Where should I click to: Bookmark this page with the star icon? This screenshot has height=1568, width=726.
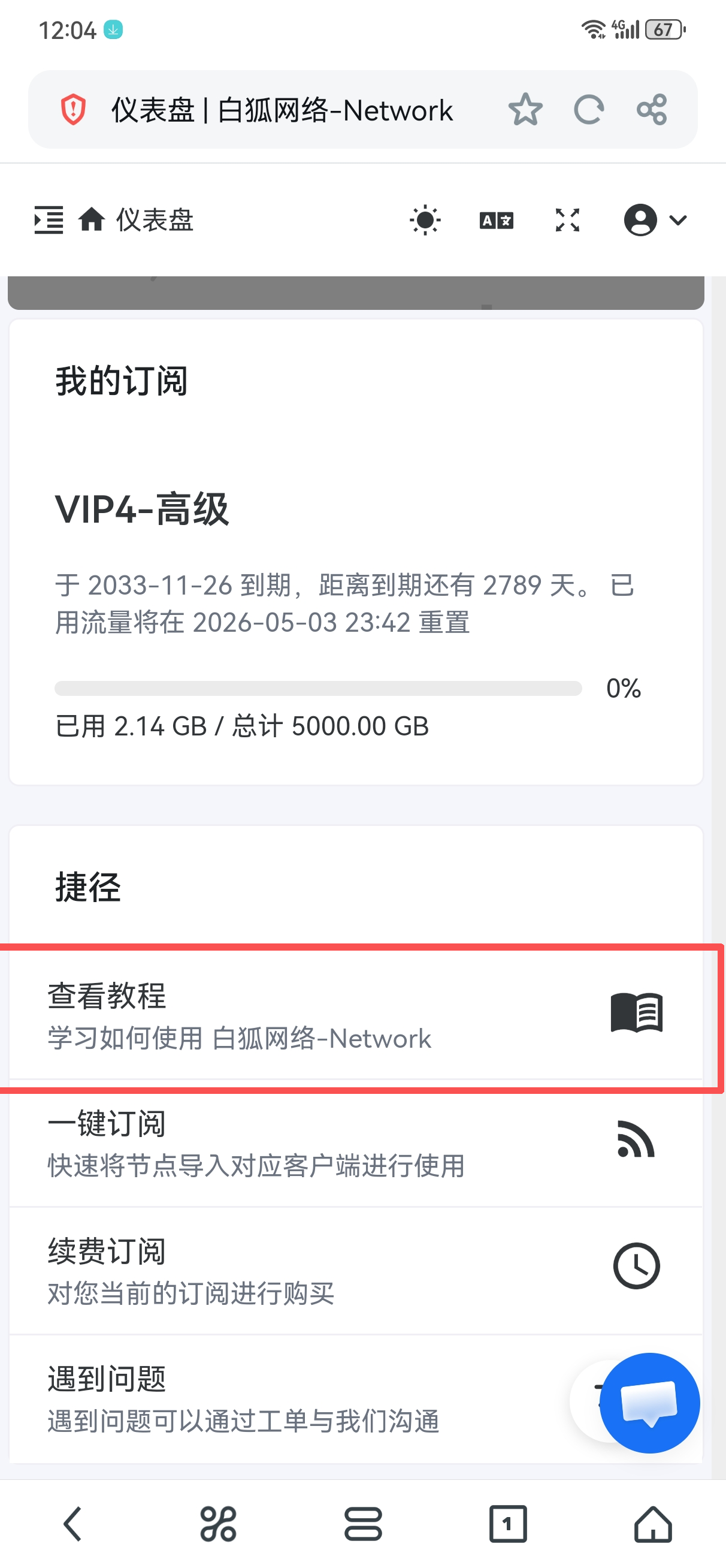pos(525,110)
